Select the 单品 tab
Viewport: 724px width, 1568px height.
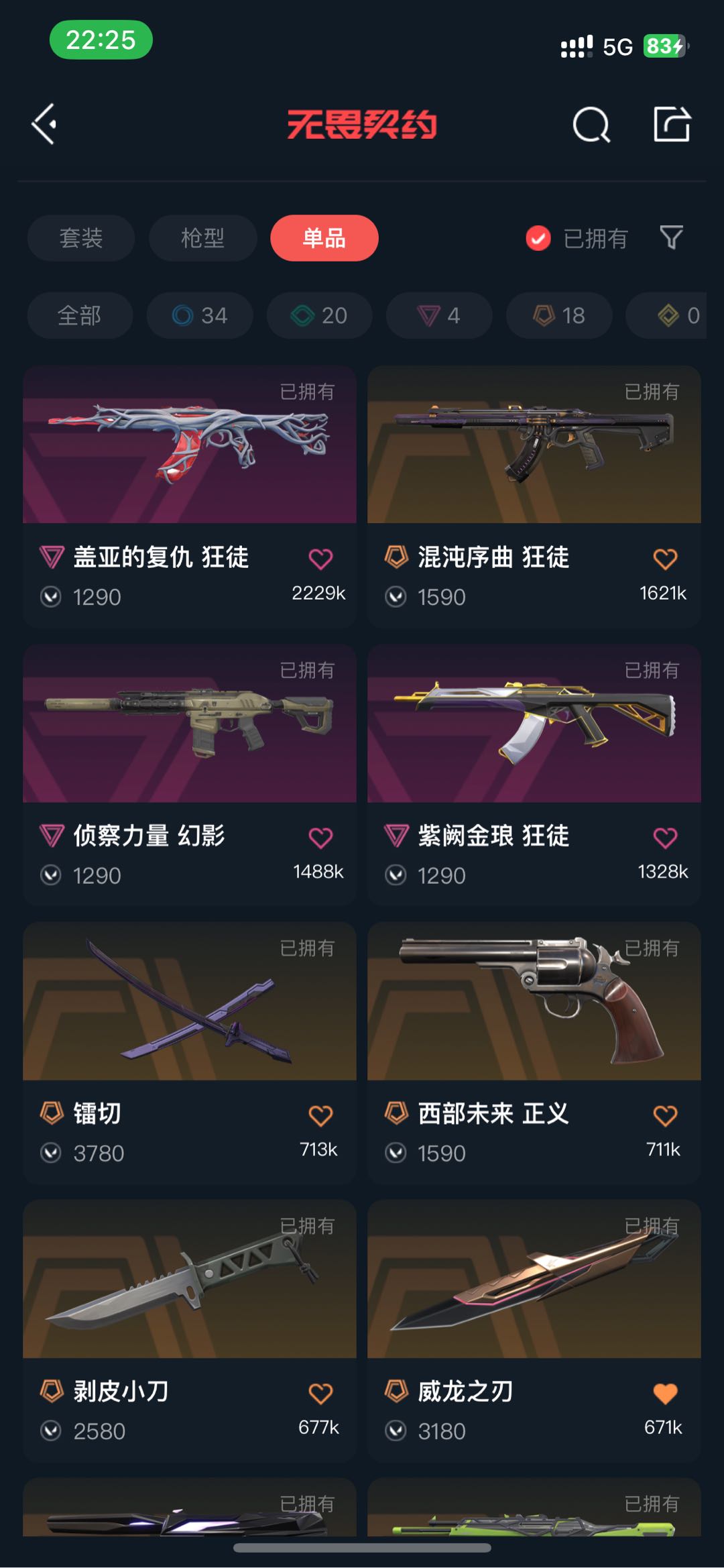click(324, 238)
